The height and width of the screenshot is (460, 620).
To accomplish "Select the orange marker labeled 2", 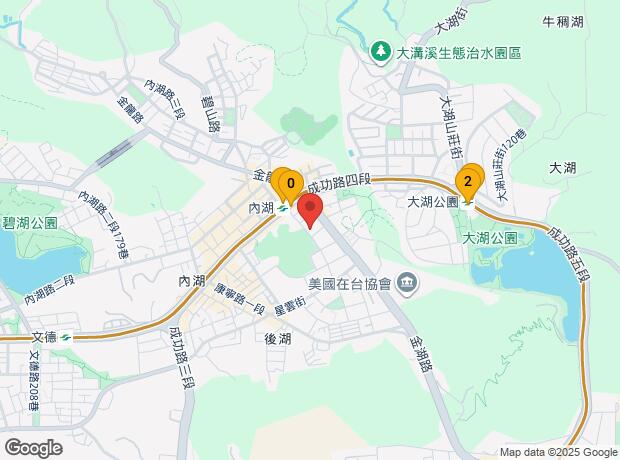I will 468,183.
